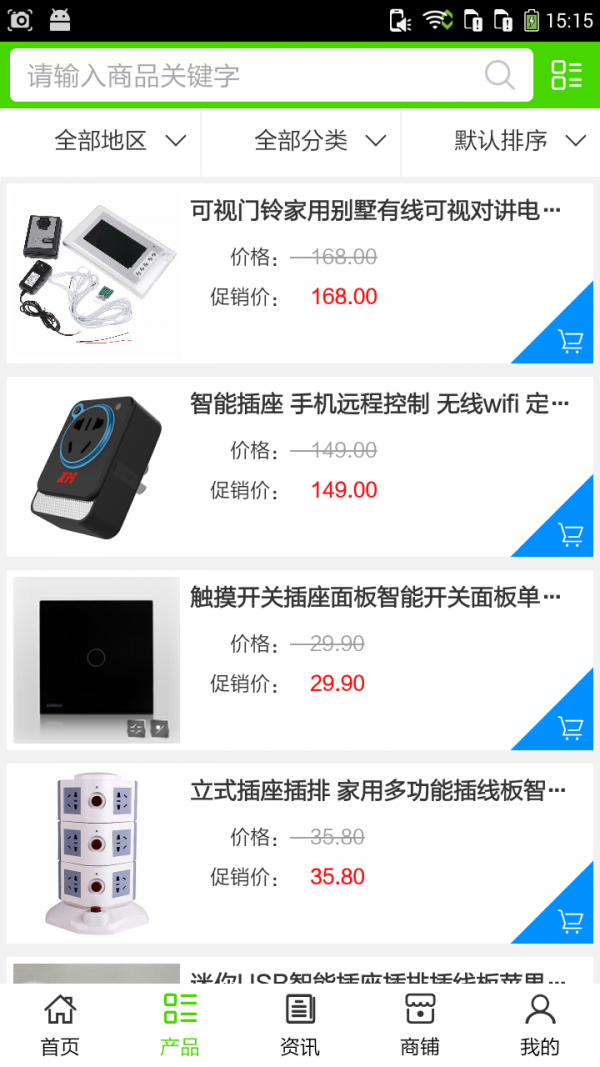Tap the magnifier search icon
This screenshot has height=1067, width=600.
499,75
